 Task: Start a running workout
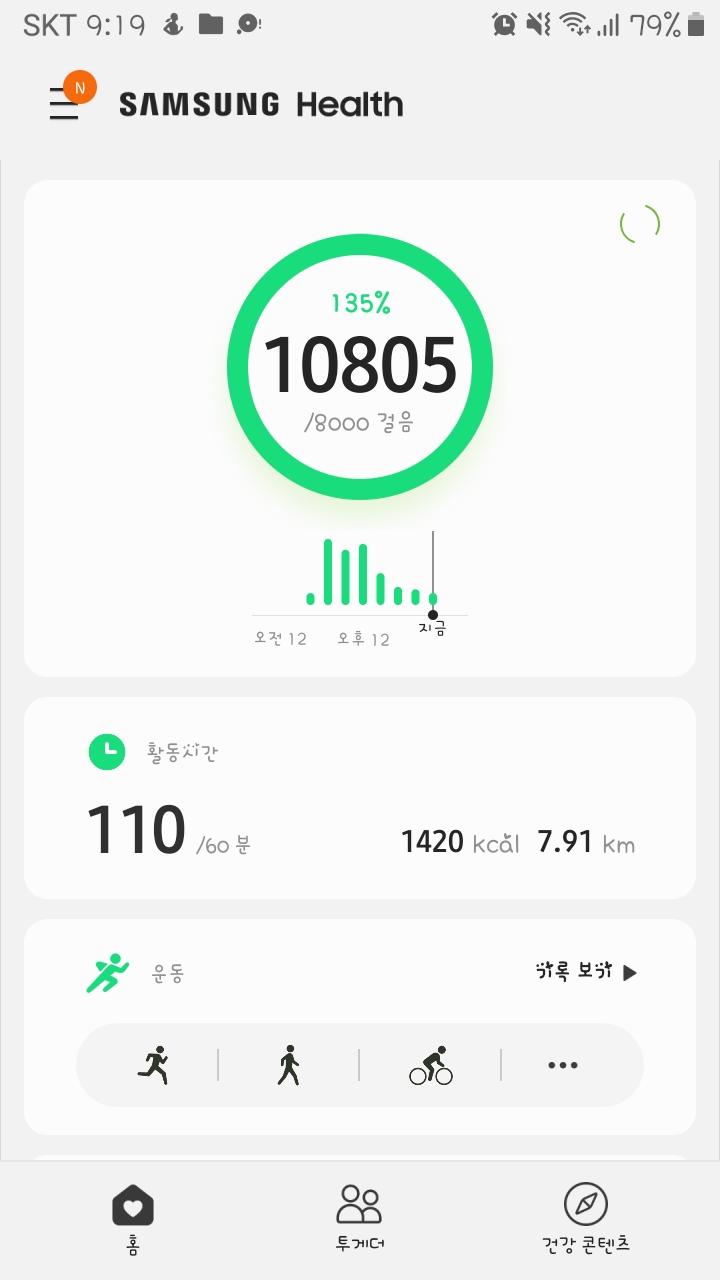tap(153, 1065)
